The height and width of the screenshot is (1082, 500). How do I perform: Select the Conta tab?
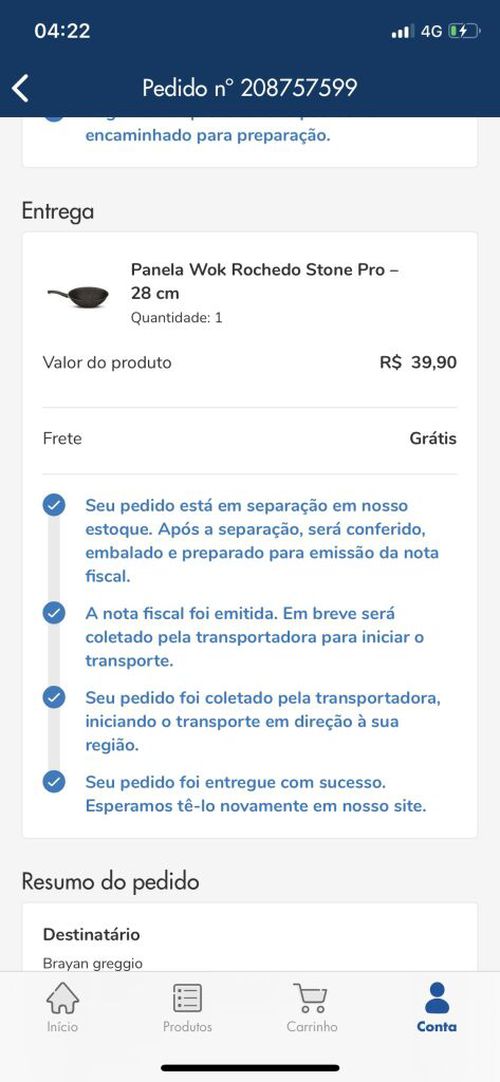[437, 1008]
